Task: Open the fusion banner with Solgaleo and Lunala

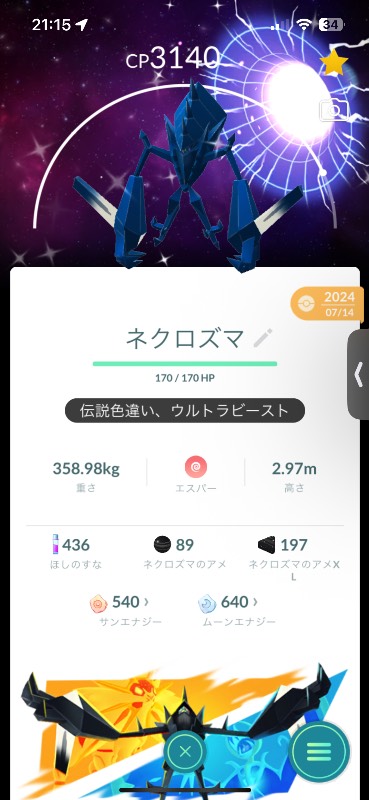Action: point(184,731)
